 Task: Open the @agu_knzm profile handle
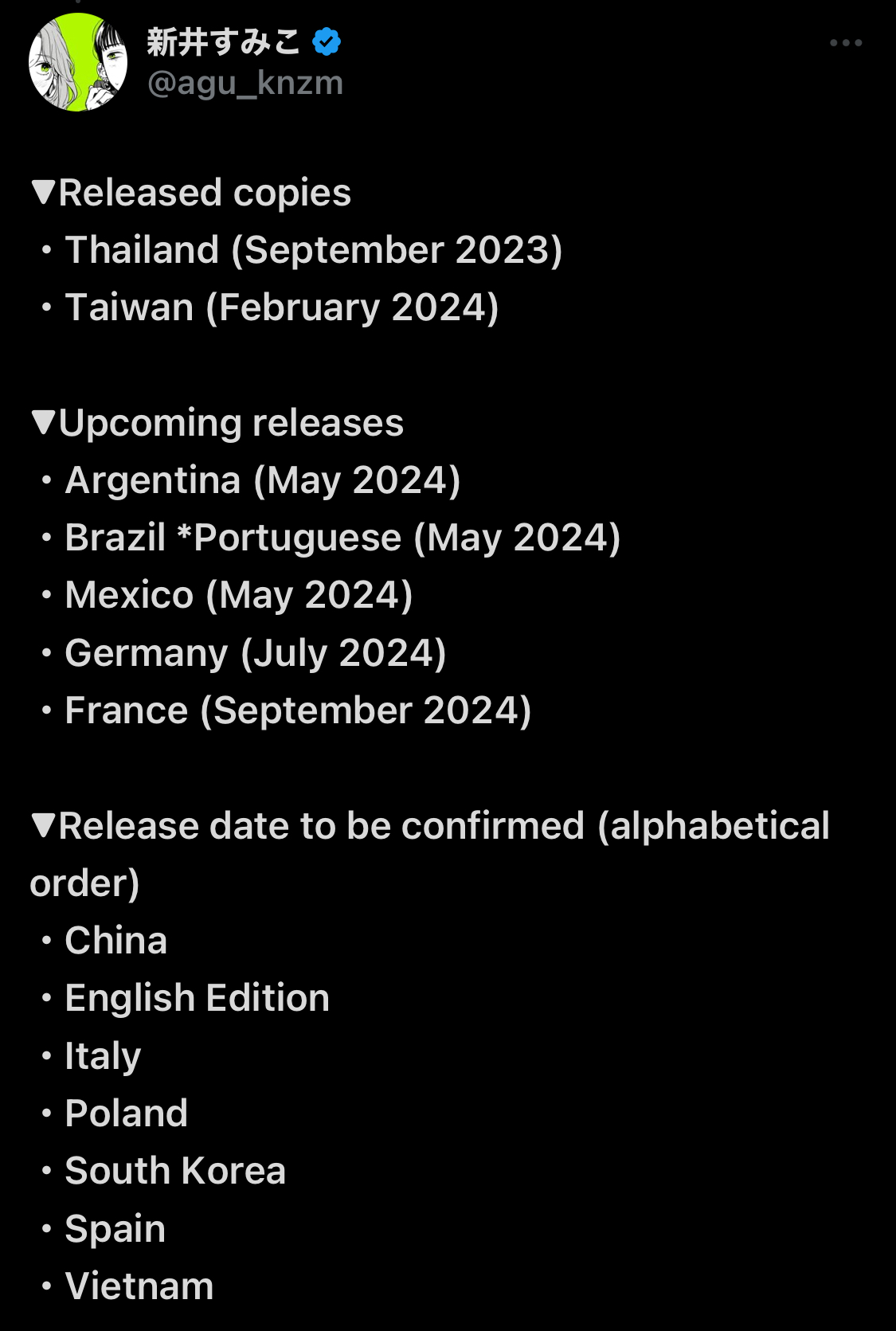pyautogui.click(x=245, y=83)
